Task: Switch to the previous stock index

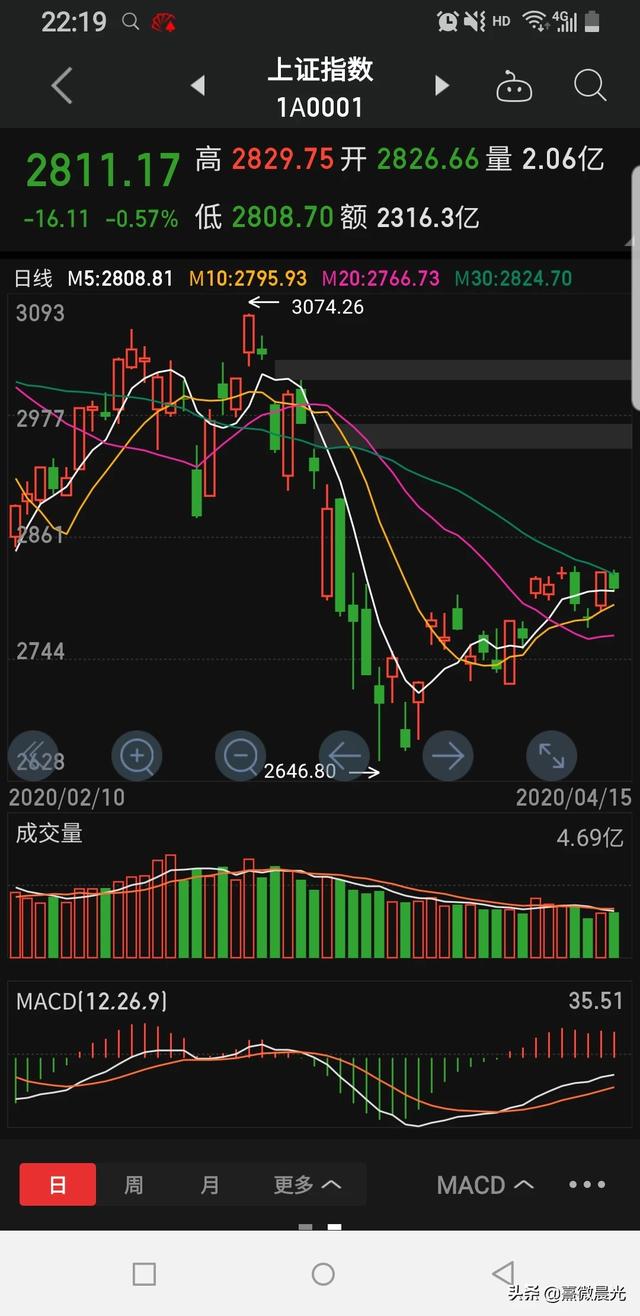Action: click(197, 86)
